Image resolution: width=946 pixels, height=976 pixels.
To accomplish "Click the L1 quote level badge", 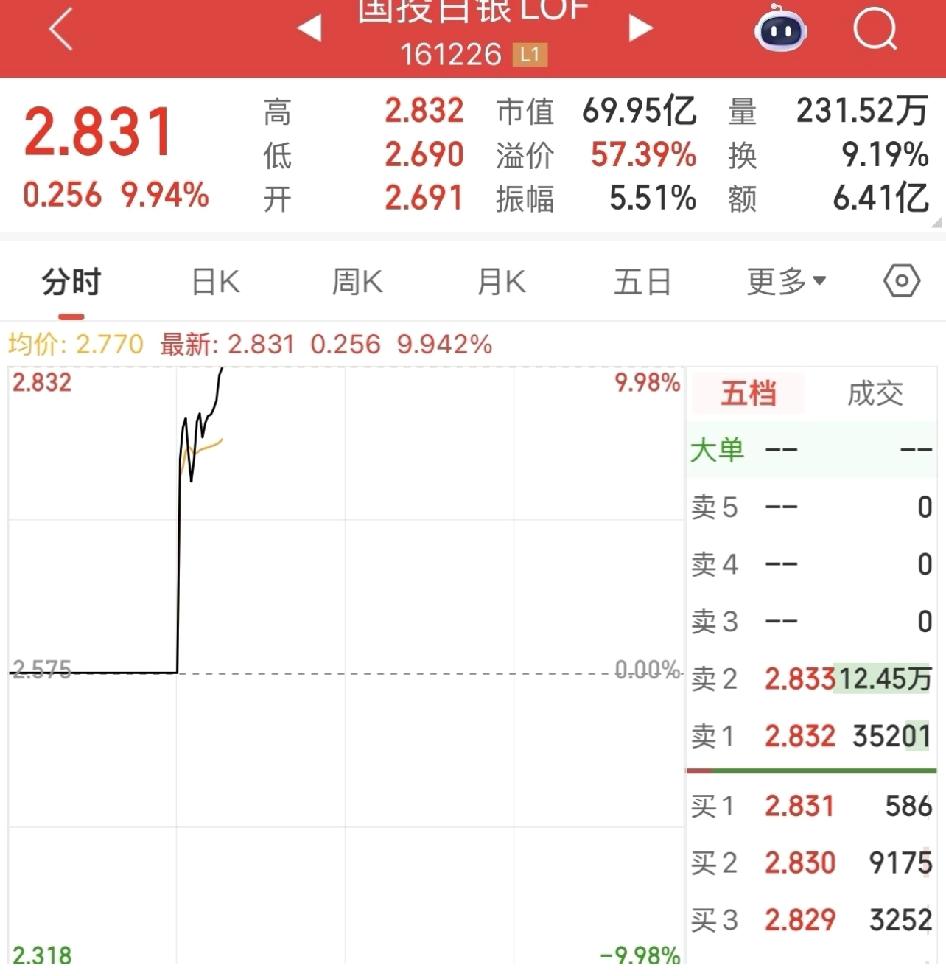I will [x=531, y=55].
